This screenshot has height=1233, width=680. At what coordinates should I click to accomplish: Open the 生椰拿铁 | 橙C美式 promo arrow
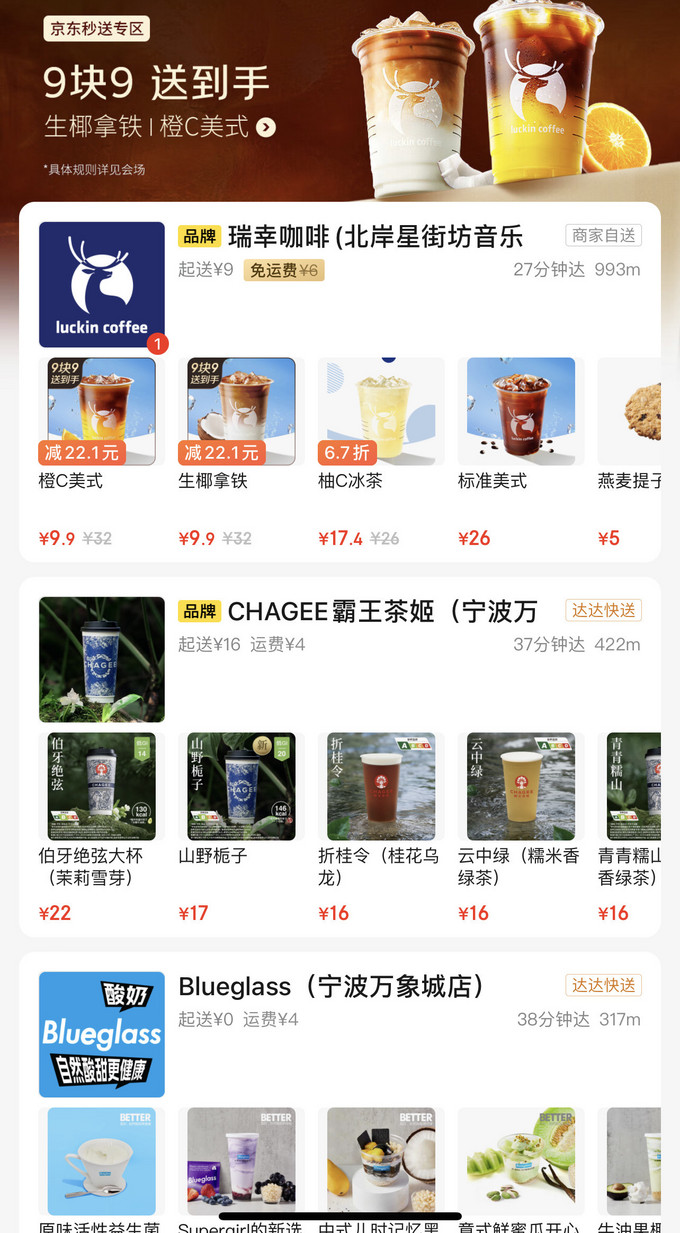tap(266, 127)
